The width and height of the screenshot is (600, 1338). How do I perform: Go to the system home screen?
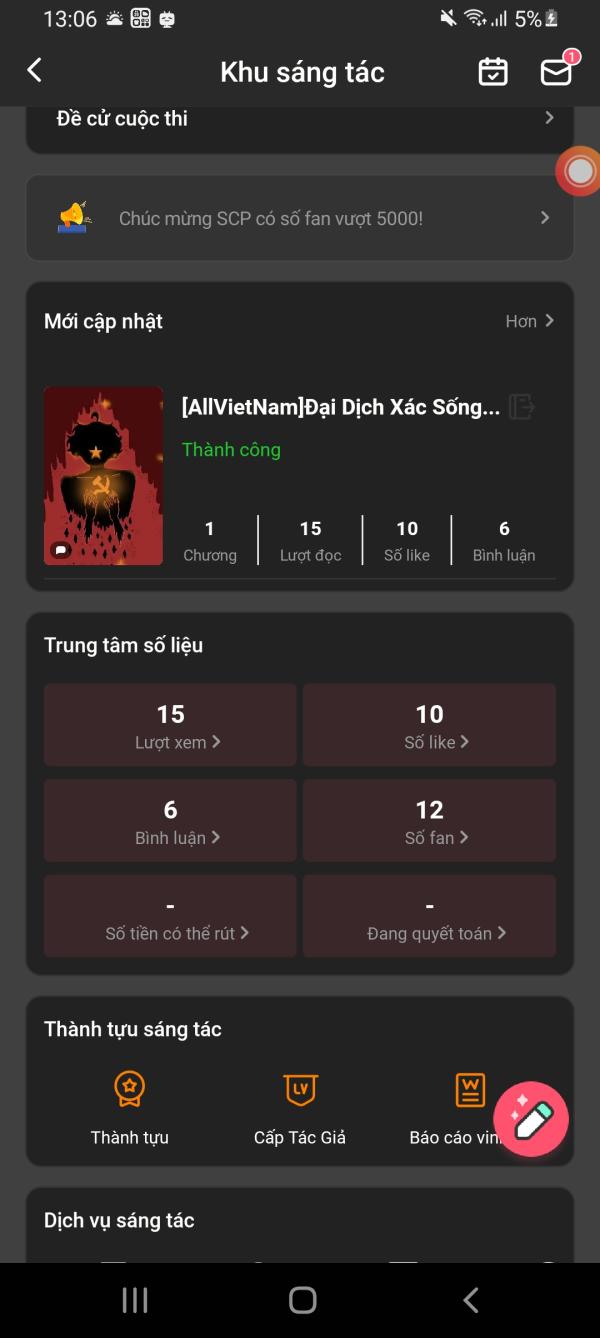click(302, 1300)
